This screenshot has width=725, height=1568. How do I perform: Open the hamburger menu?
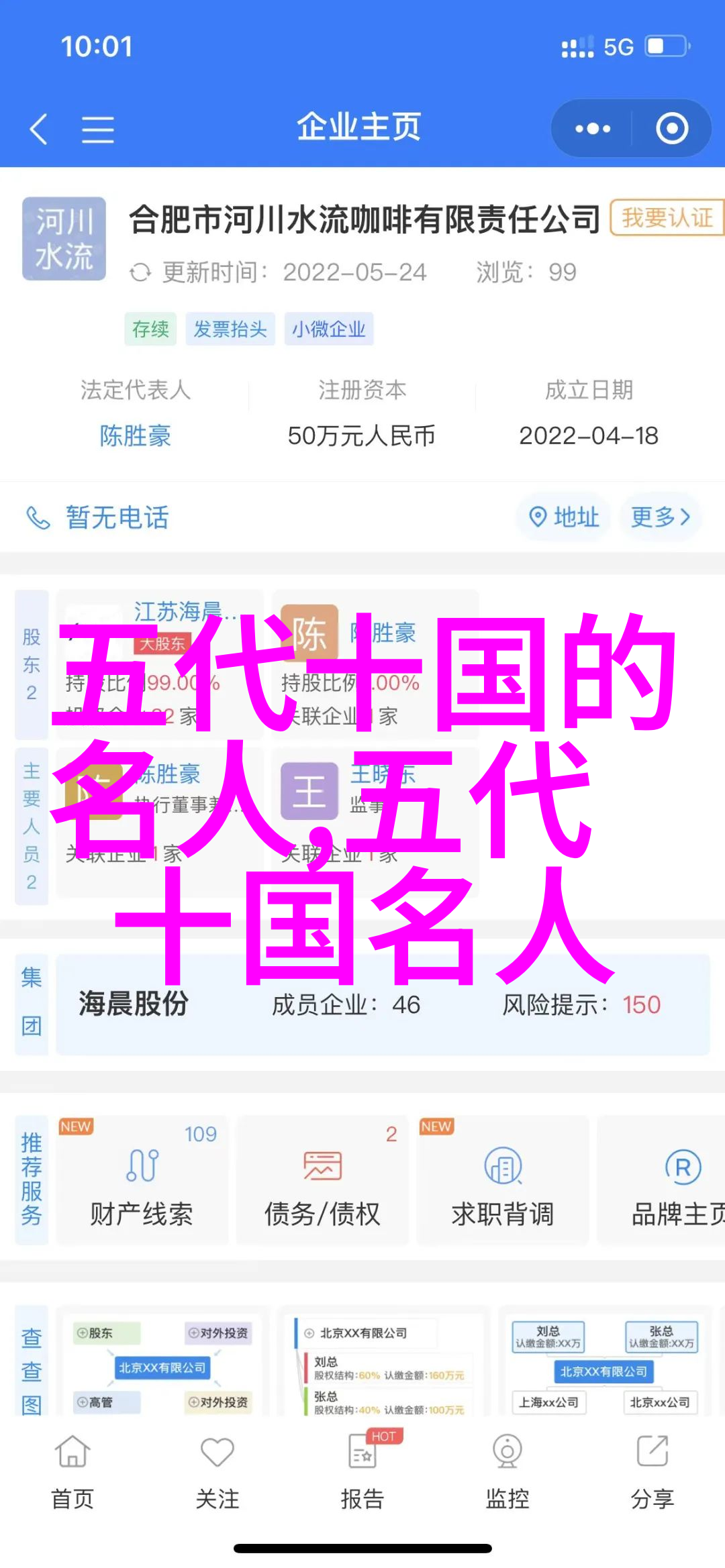coord(97,129)
